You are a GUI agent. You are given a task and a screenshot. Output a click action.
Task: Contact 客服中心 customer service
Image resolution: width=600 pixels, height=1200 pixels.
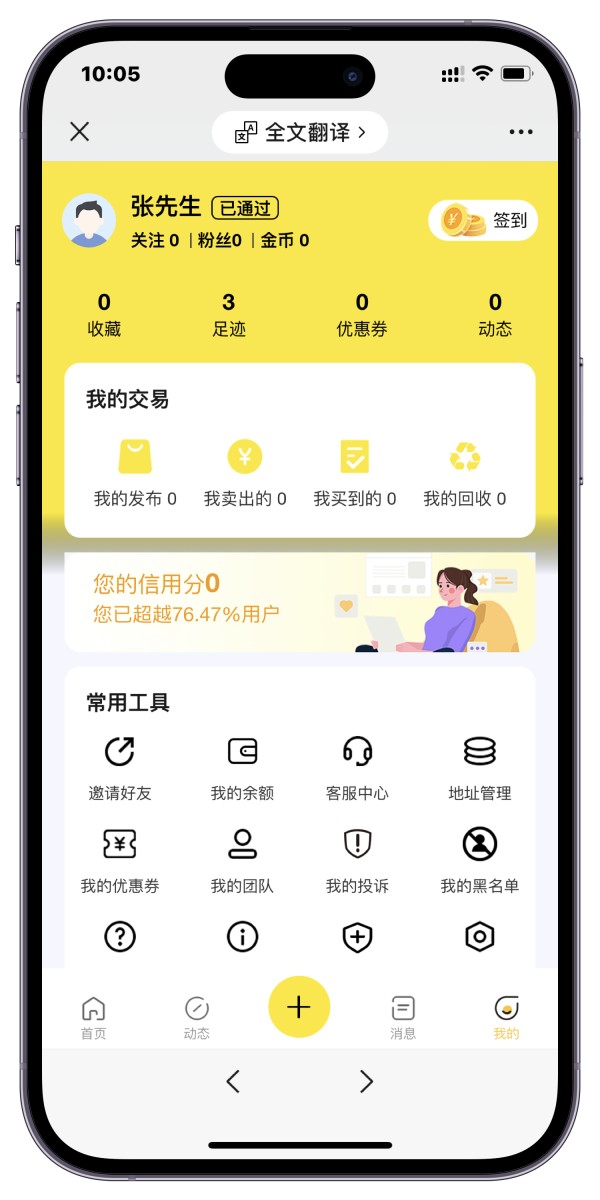point(357,768)
